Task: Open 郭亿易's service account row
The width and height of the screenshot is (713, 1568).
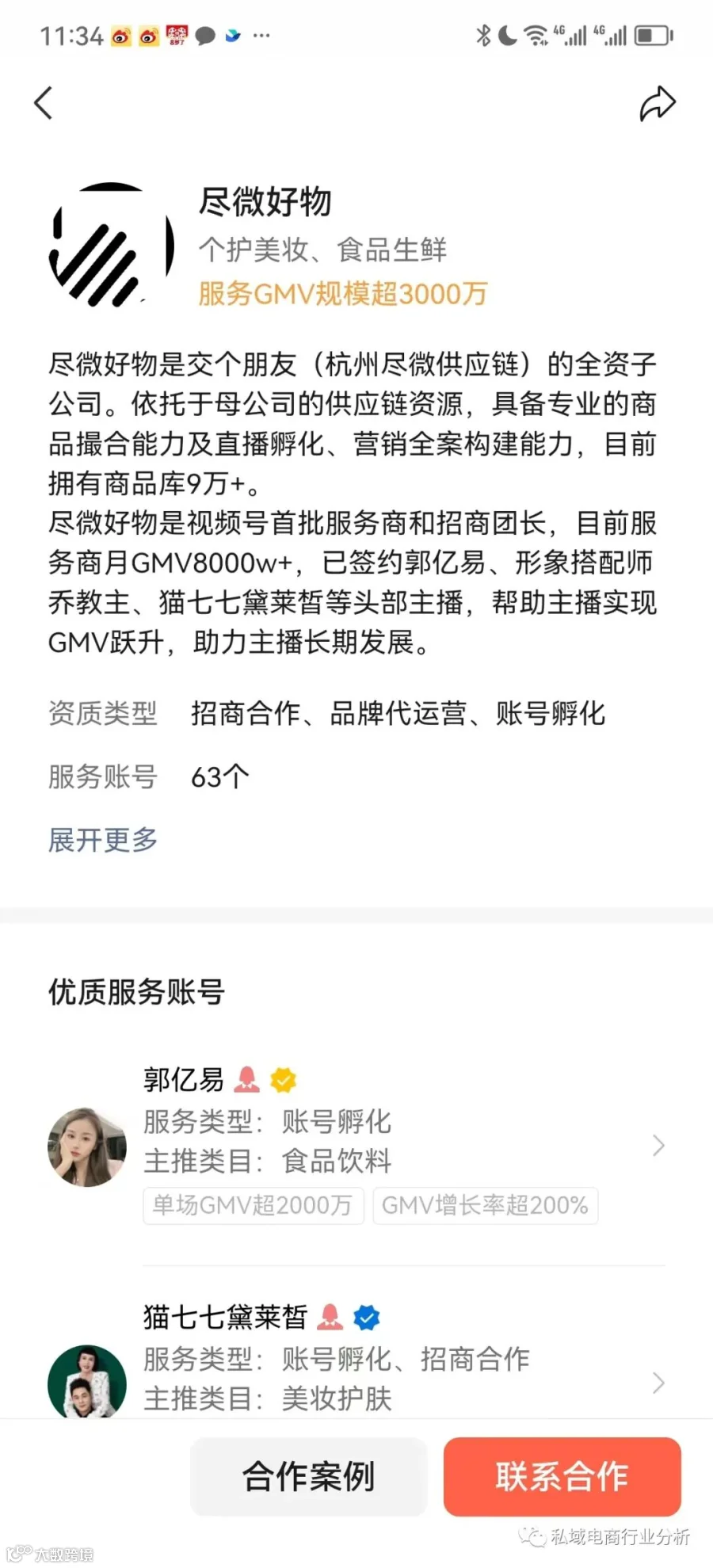Action: [356, 1145]
